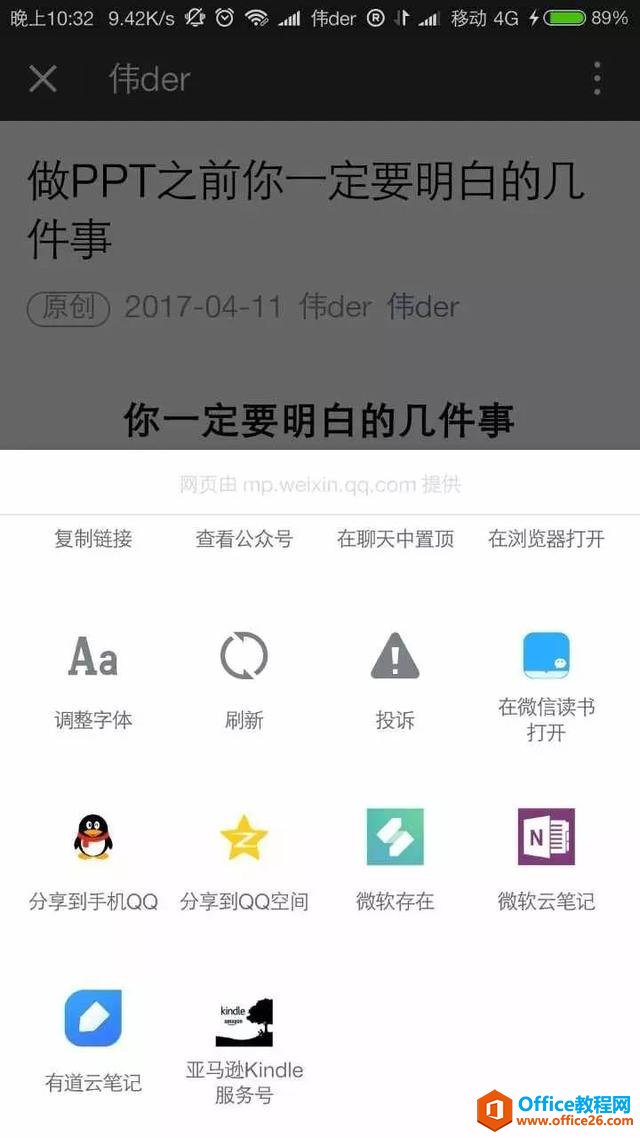
Task: Tap 复制链接 to copy the link
Action: point(93,539)
